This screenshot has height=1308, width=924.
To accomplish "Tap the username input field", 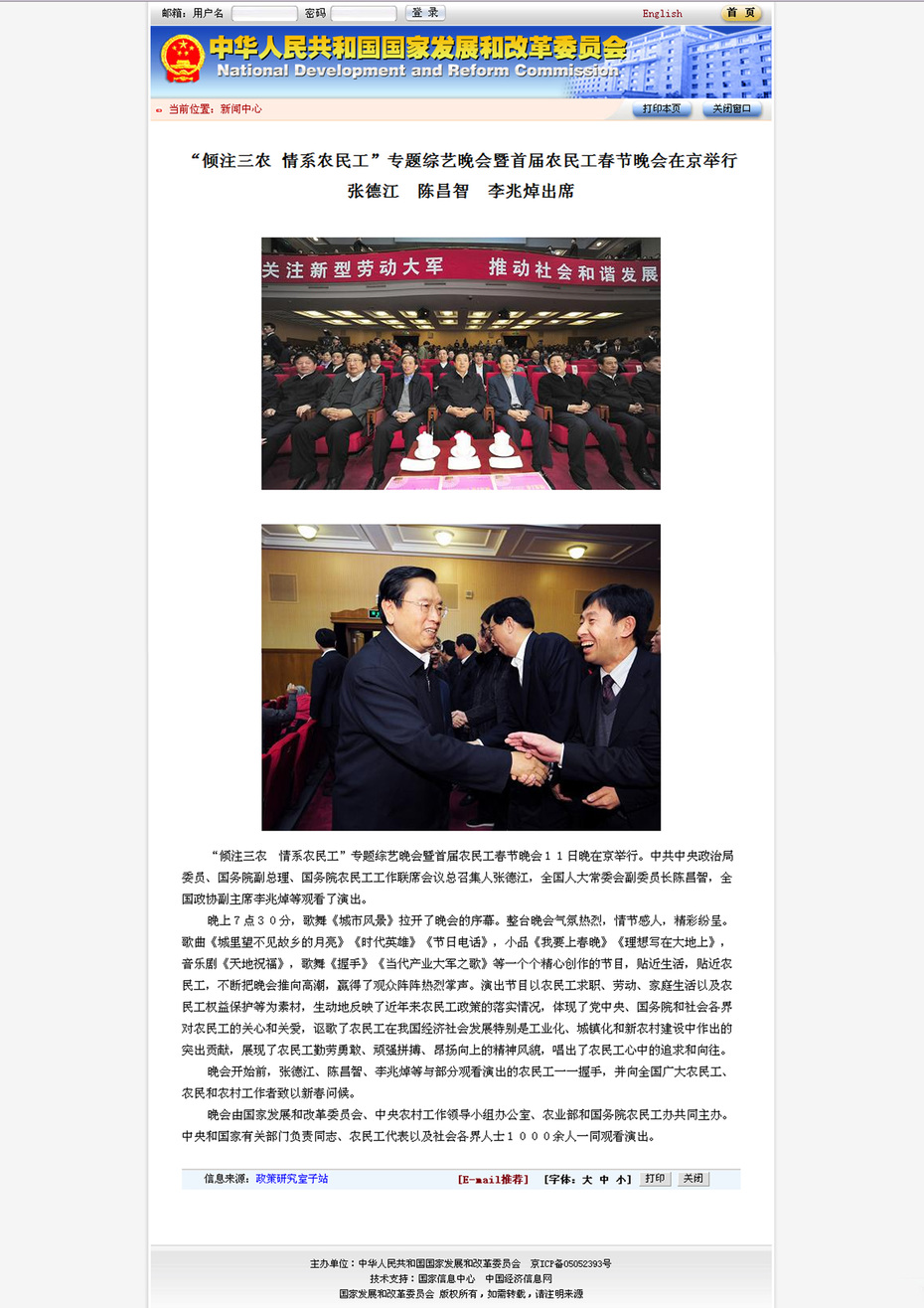I will point(264,14).
